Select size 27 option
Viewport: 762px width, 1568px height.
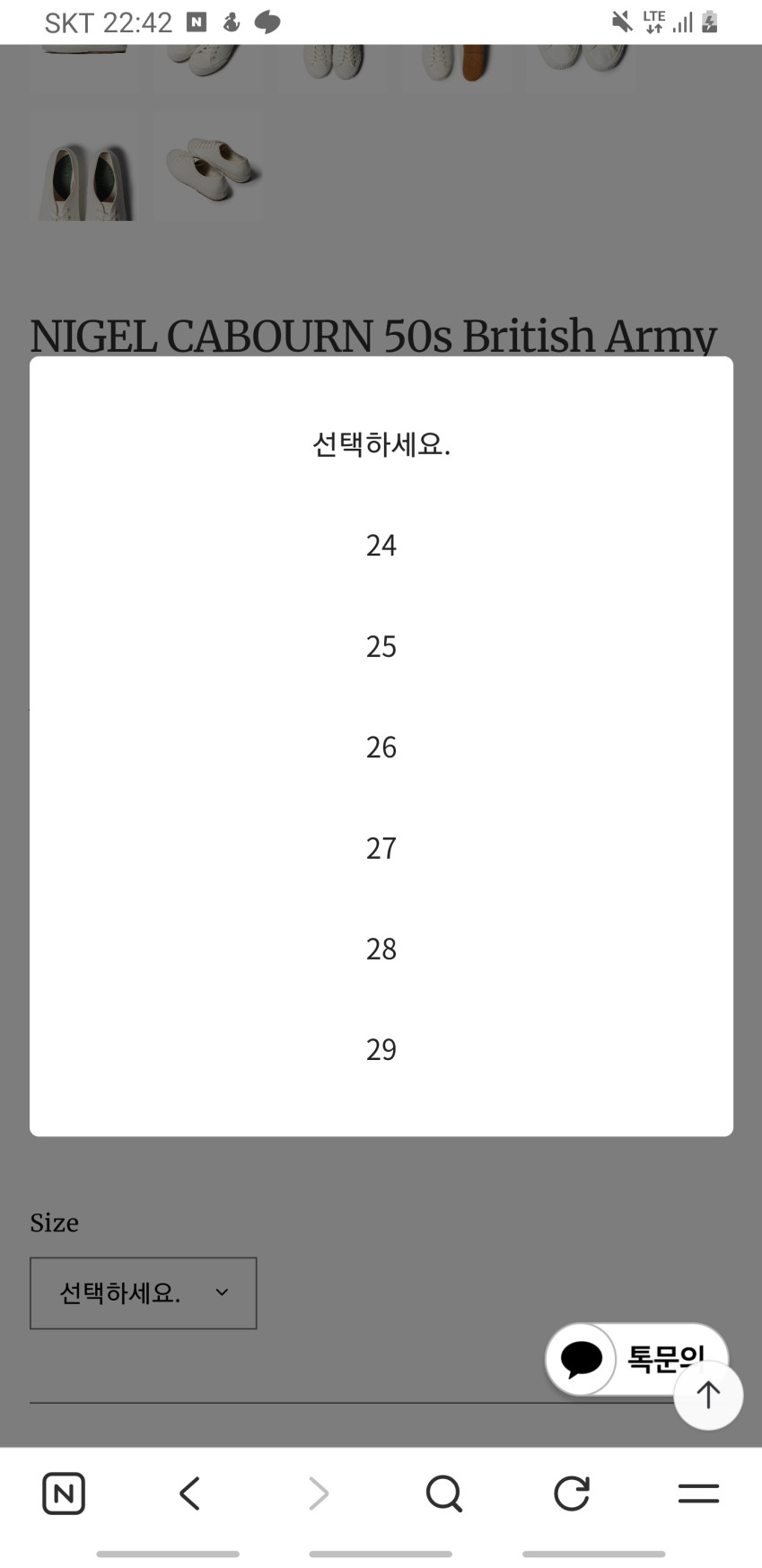tap(381, 847)
